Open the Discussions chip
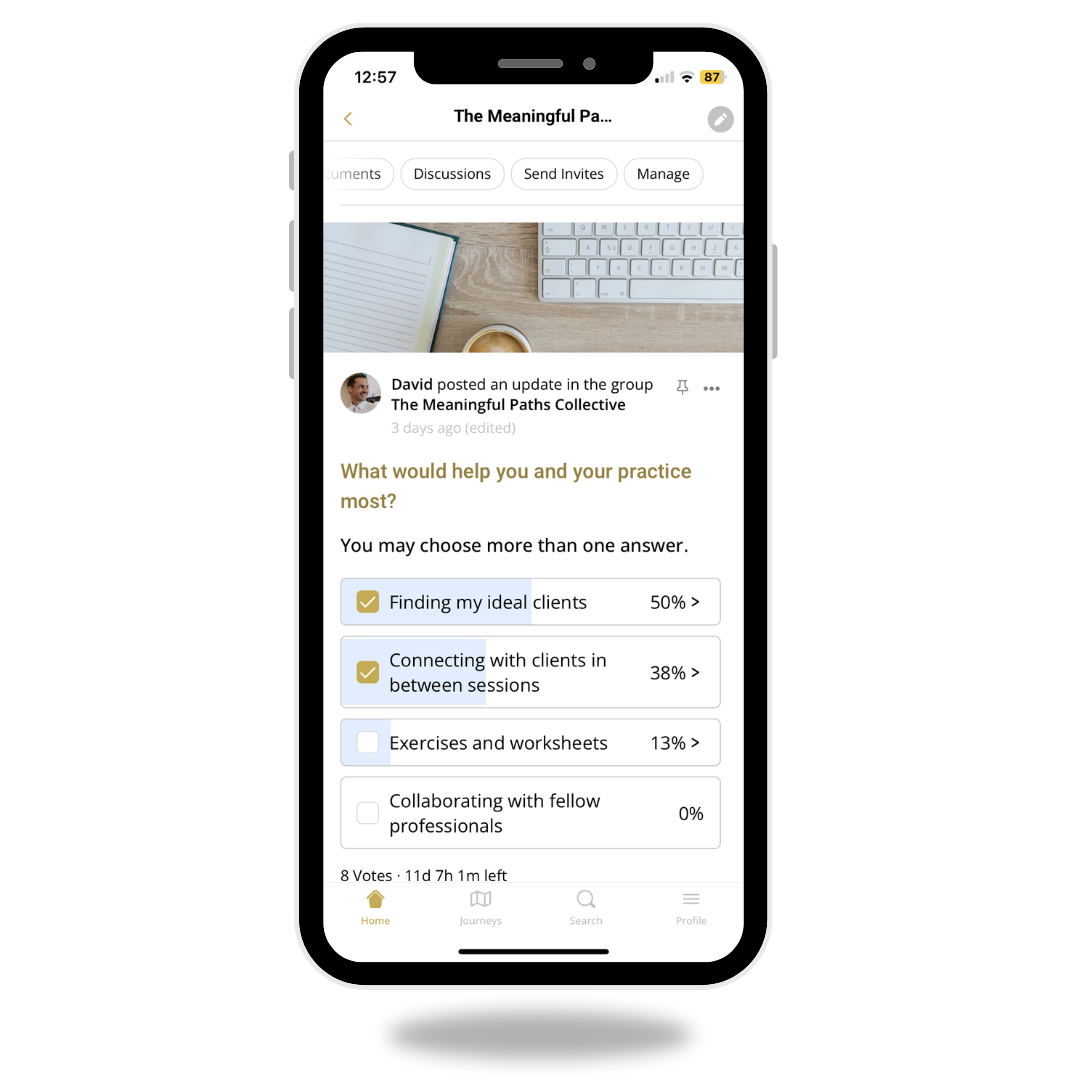 point(452,174)
